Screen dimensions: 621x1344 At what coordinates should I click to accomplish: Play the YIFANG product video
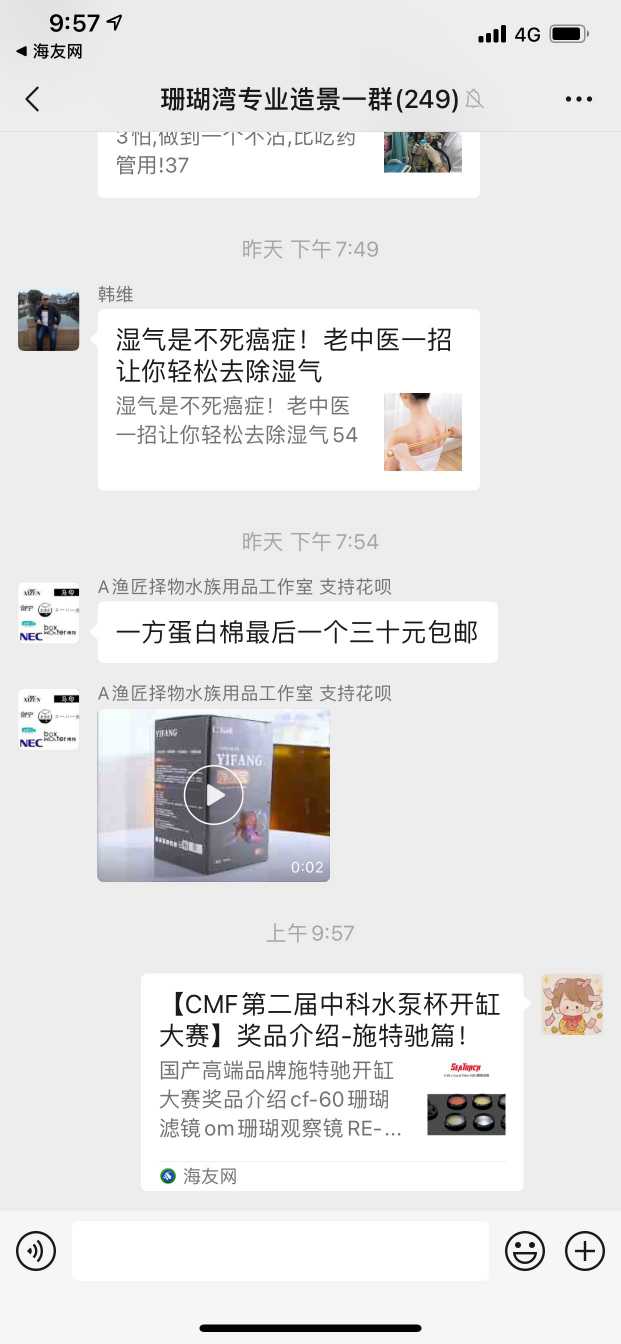213,795
